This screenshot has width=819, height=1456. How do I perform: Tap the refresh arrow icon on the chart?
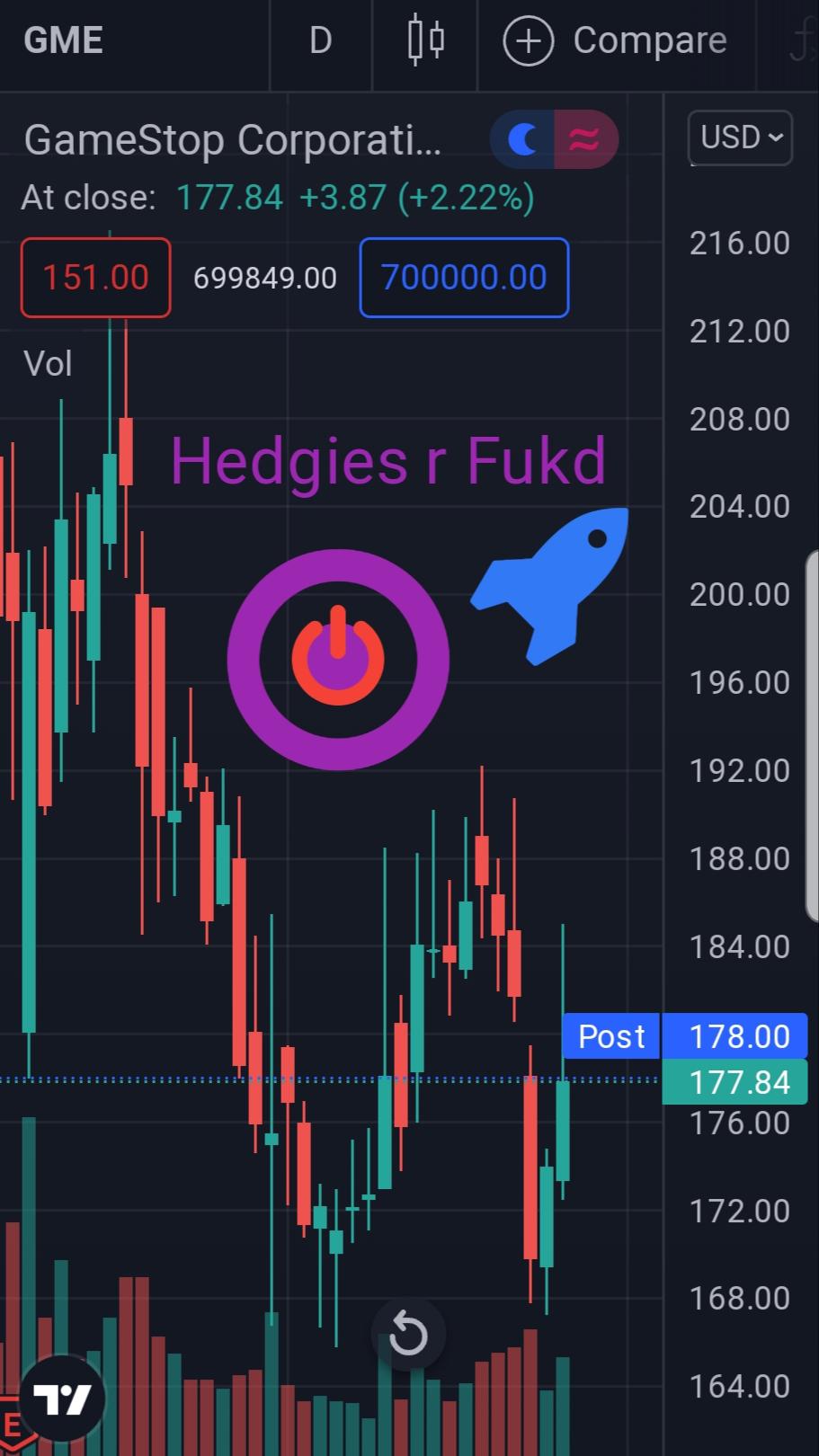(x=408, y=1334)
